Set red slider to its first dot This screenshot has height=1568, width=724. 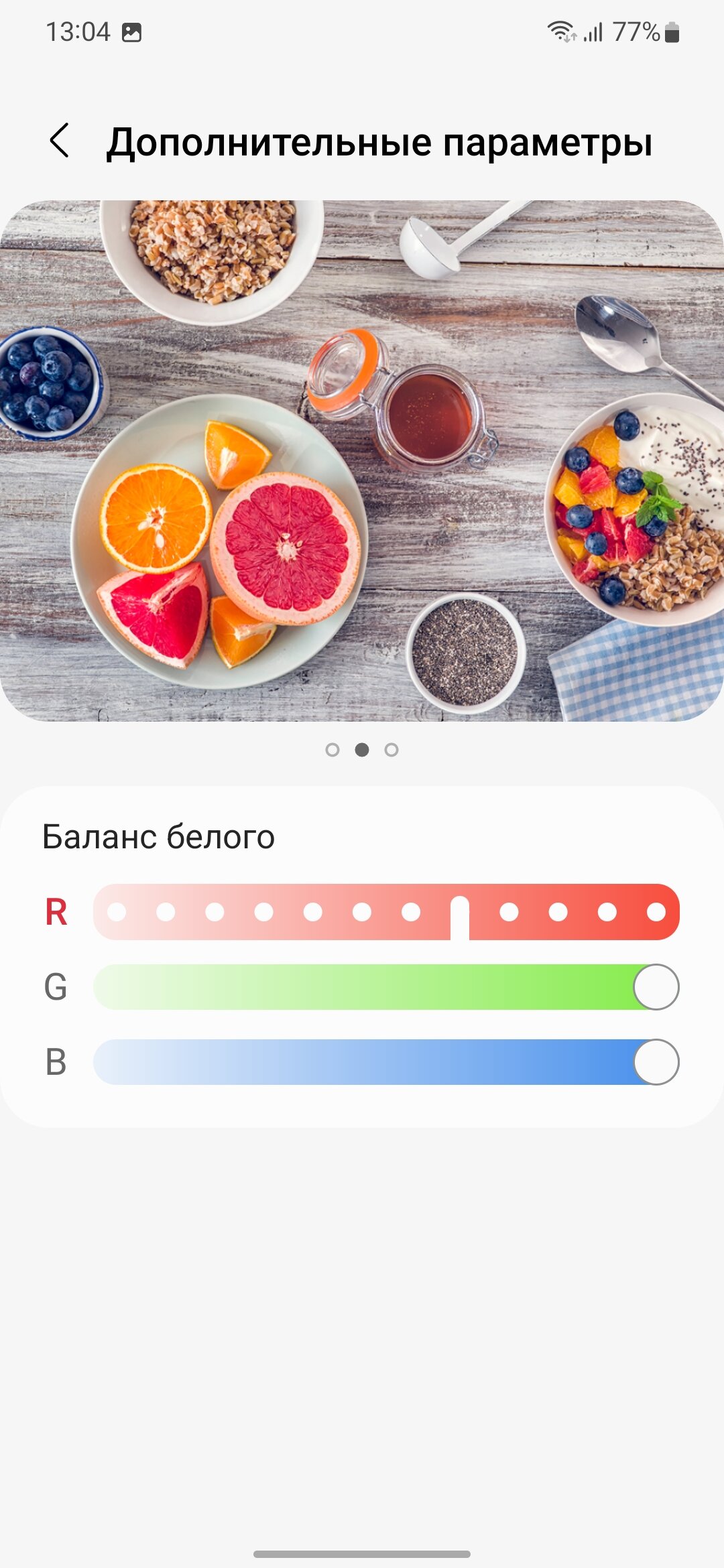[x=117, y=912]
